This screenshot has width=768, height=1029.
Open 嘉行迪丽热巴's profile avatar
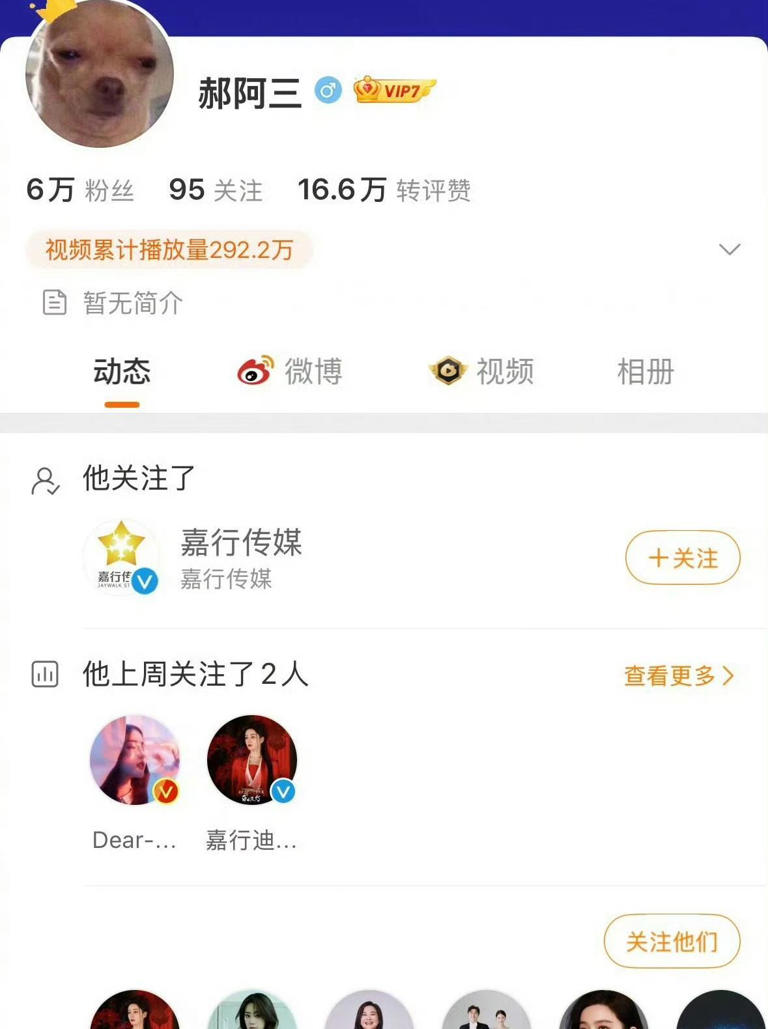click(252, 758)
